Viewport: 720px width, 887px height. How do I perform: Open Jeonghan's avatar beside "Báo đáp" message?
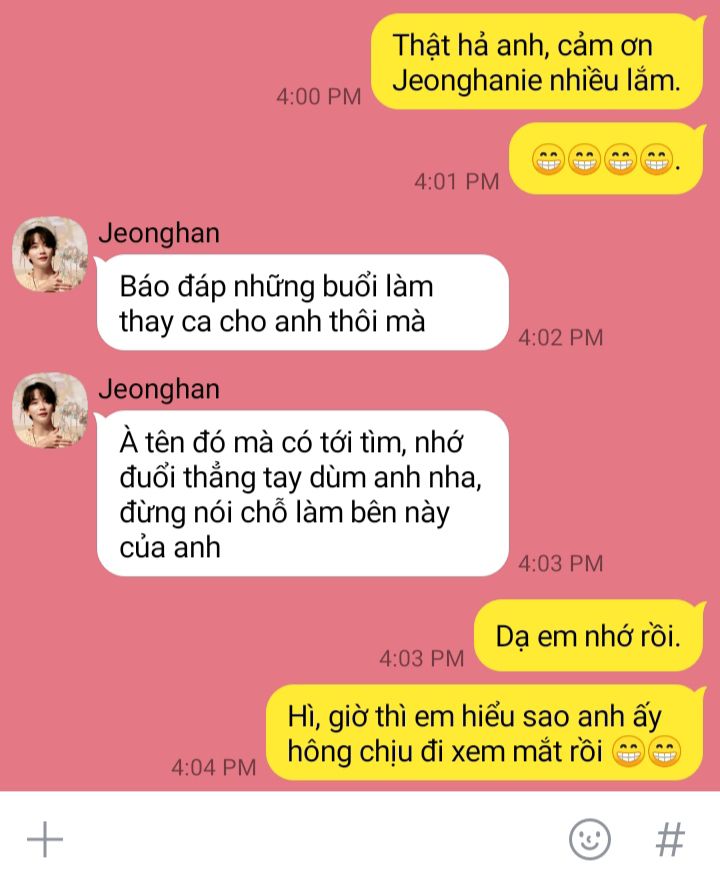tap(50, 254)
